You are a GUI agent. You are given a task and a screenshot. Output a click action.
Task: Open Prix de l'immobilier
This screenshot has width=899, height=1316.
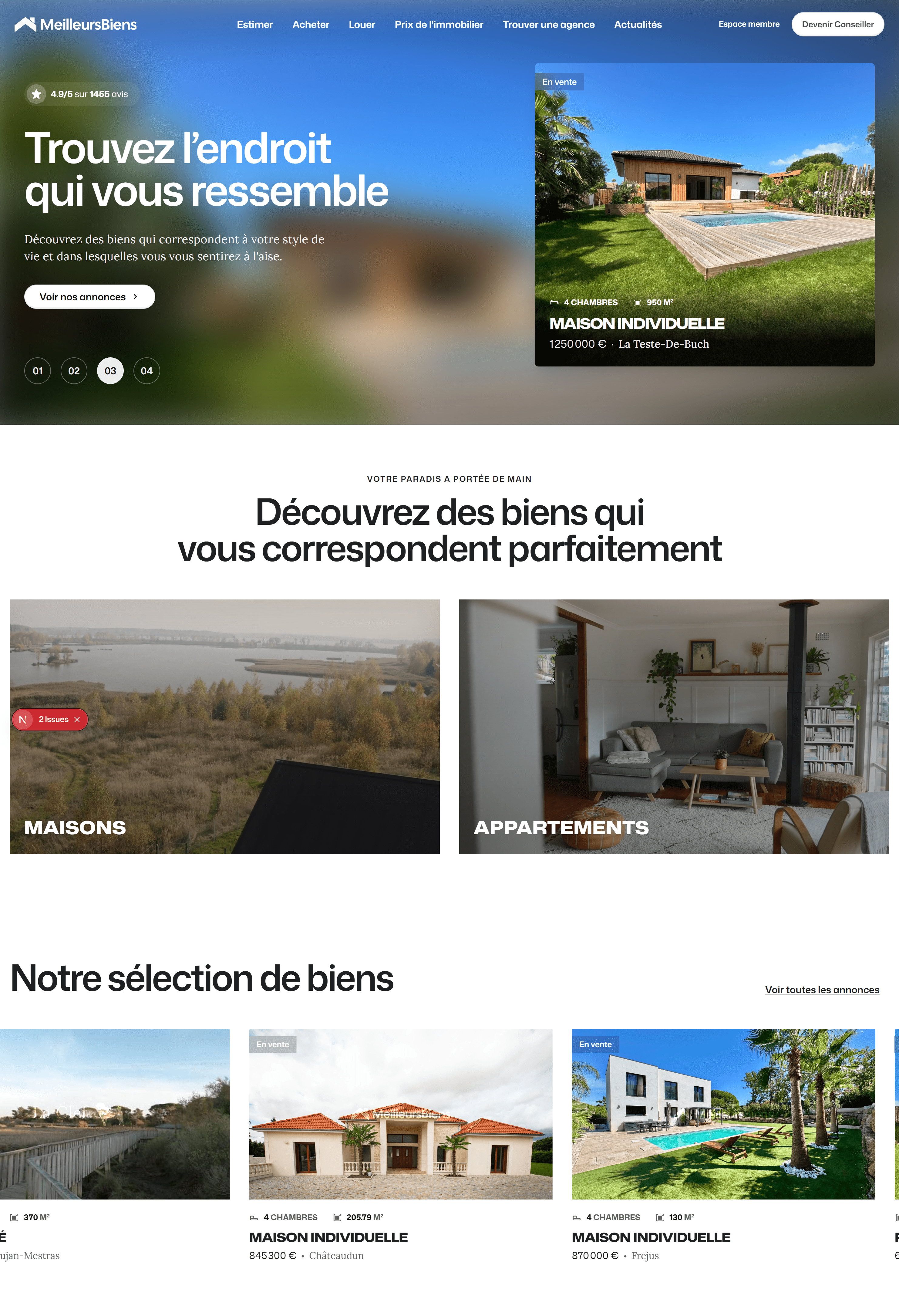tap(439, 24)
